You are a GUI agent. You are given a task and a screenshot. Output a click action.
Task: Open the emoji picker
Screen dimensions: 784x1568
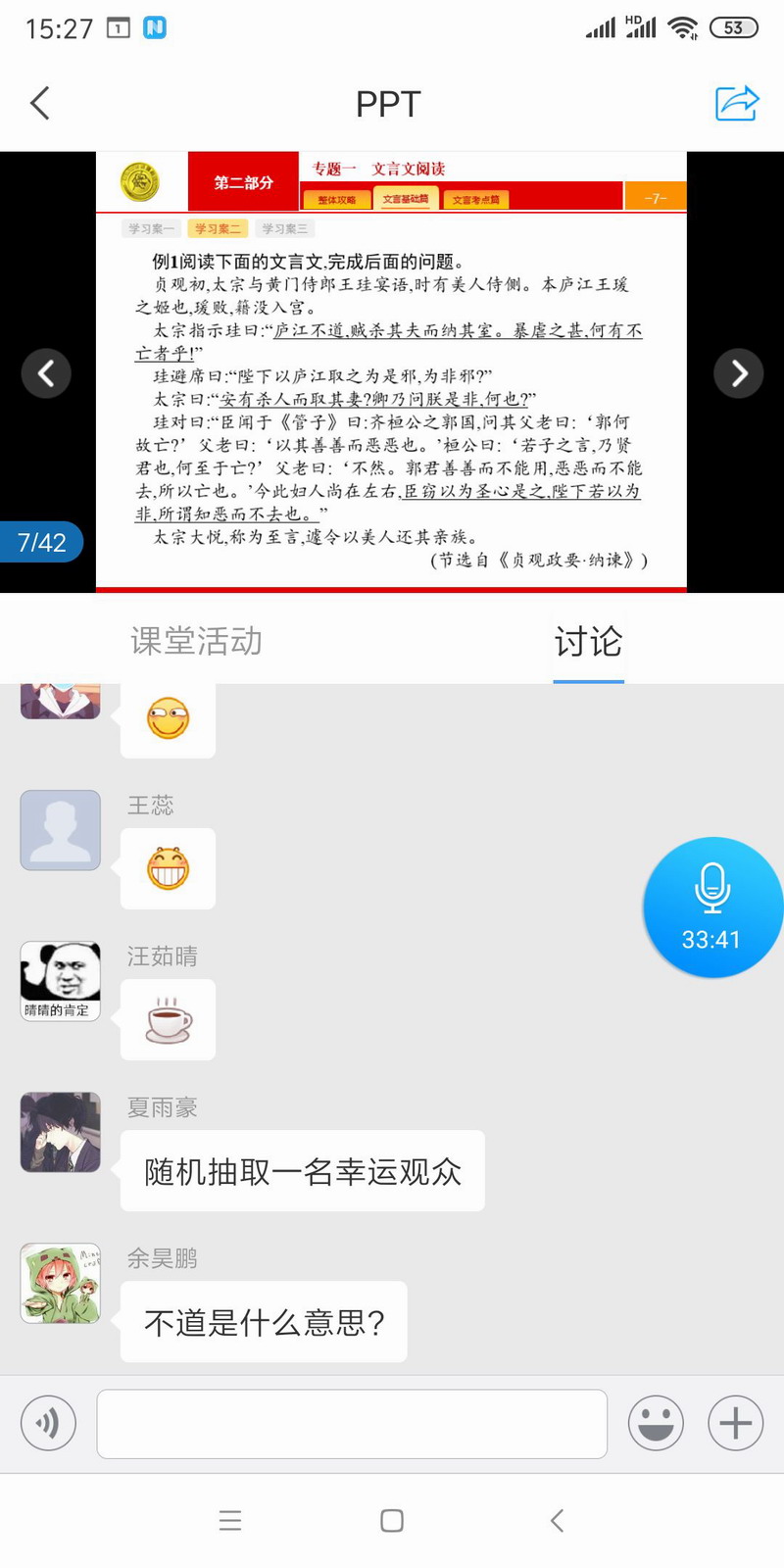(656, 1423)
